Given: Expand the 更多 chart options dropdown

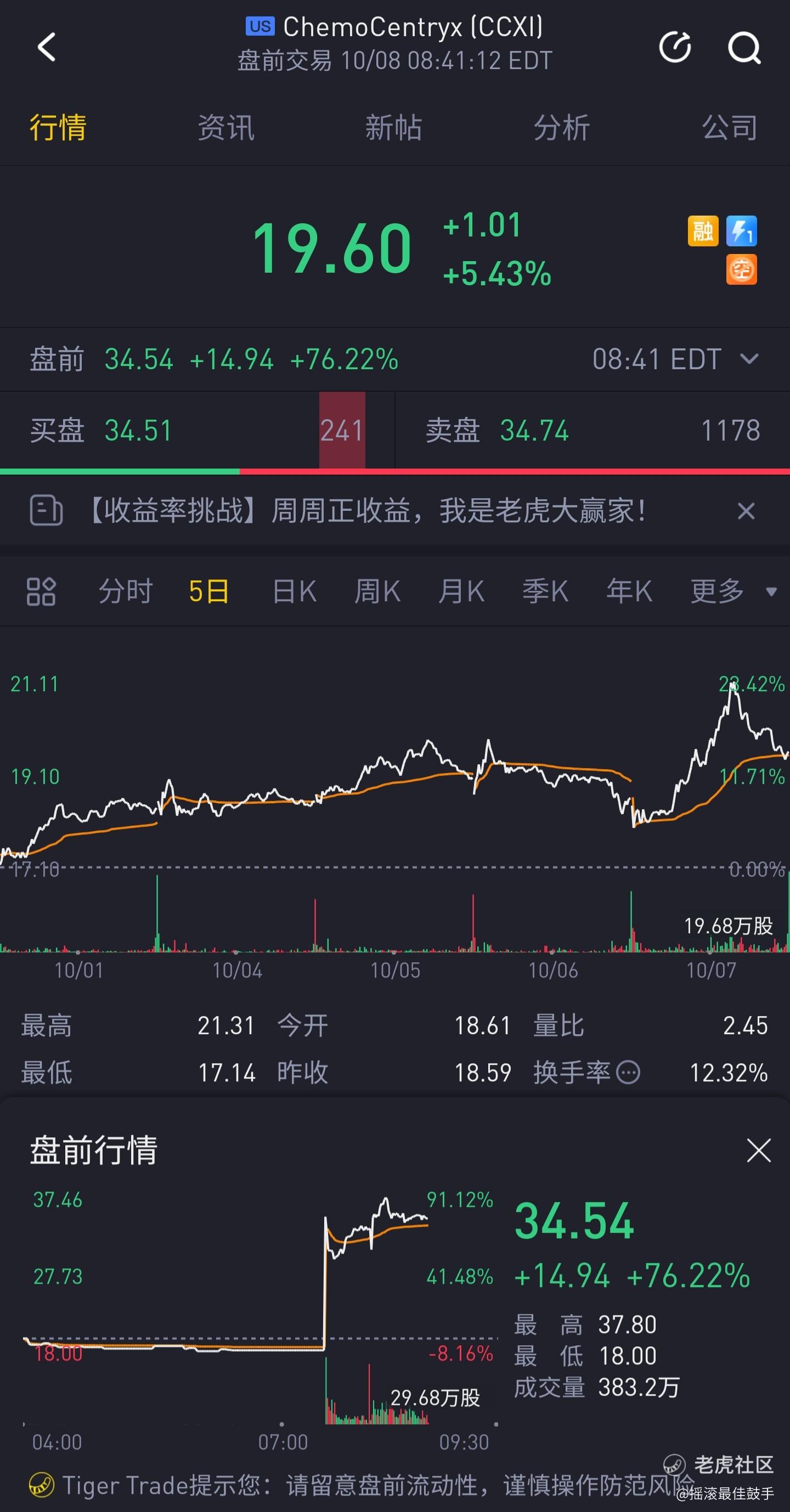Looking at the screenshot, I should coord(733,591).
